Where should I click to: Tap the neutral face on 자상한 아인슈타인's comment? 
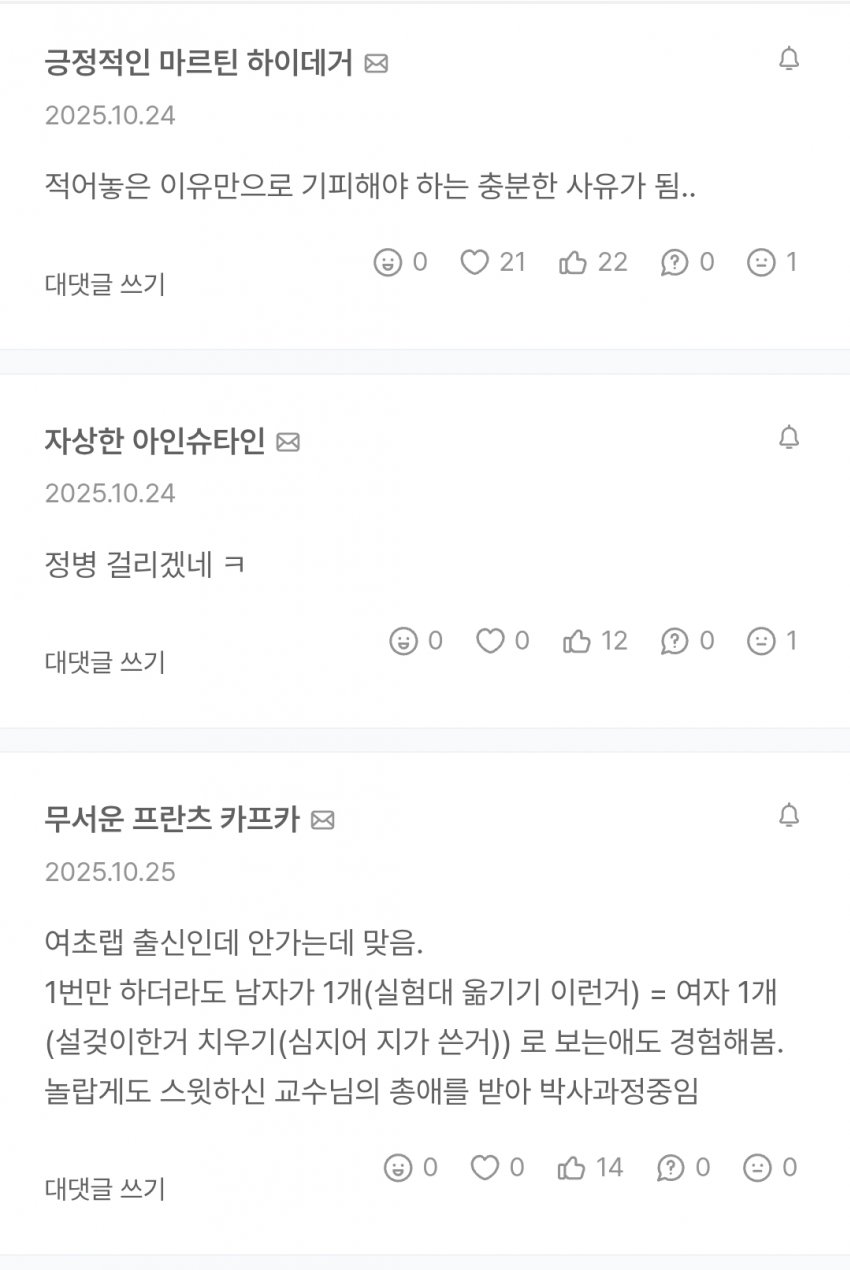(761, 641)
